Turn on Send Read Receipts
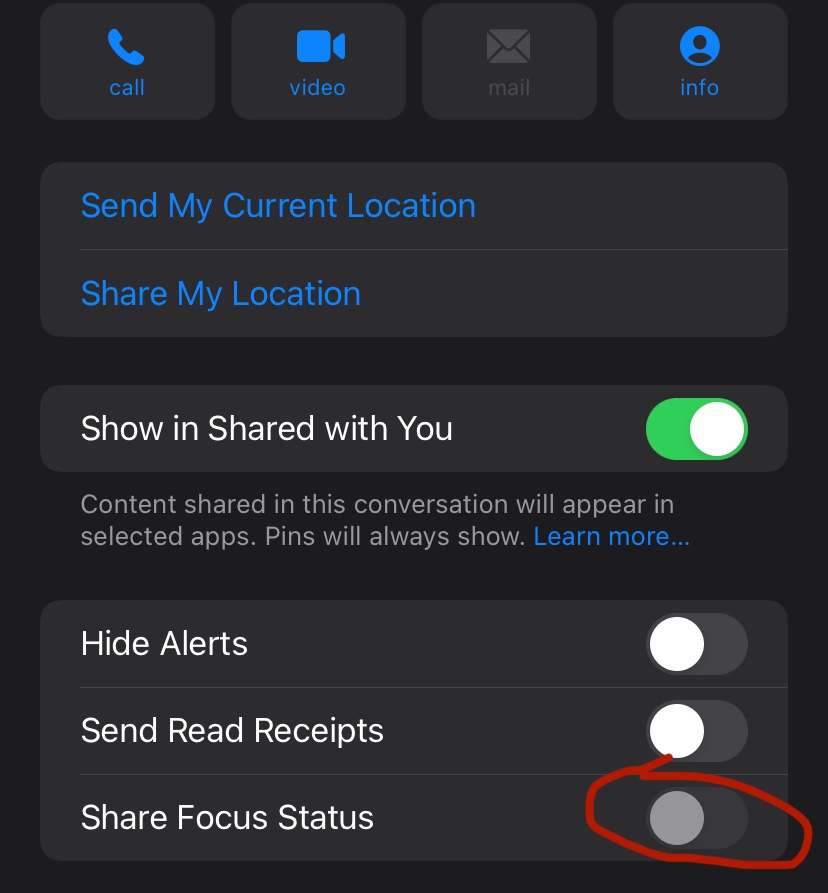 coord(696,731)
